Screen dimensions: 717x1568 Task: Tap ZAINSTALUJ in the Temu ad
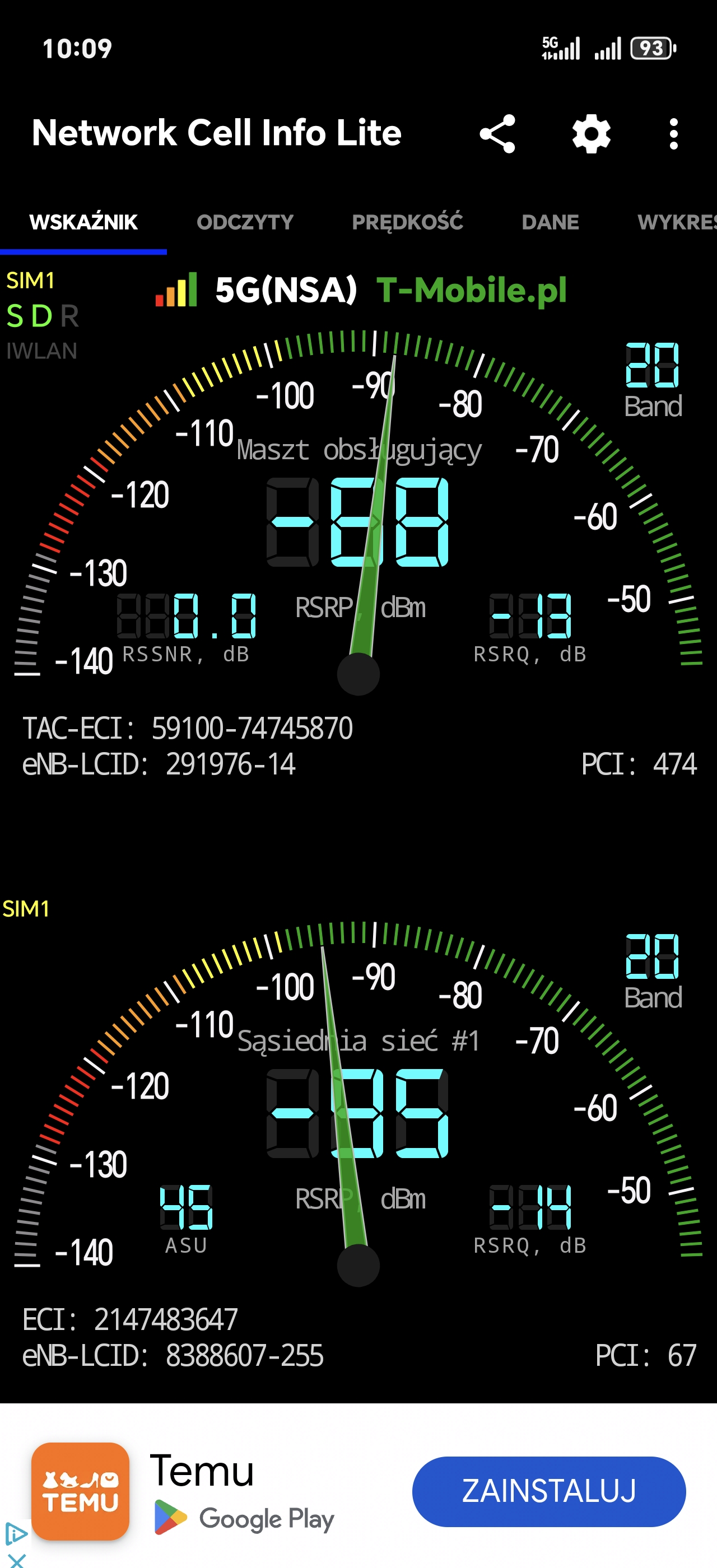click(549, 1491)
